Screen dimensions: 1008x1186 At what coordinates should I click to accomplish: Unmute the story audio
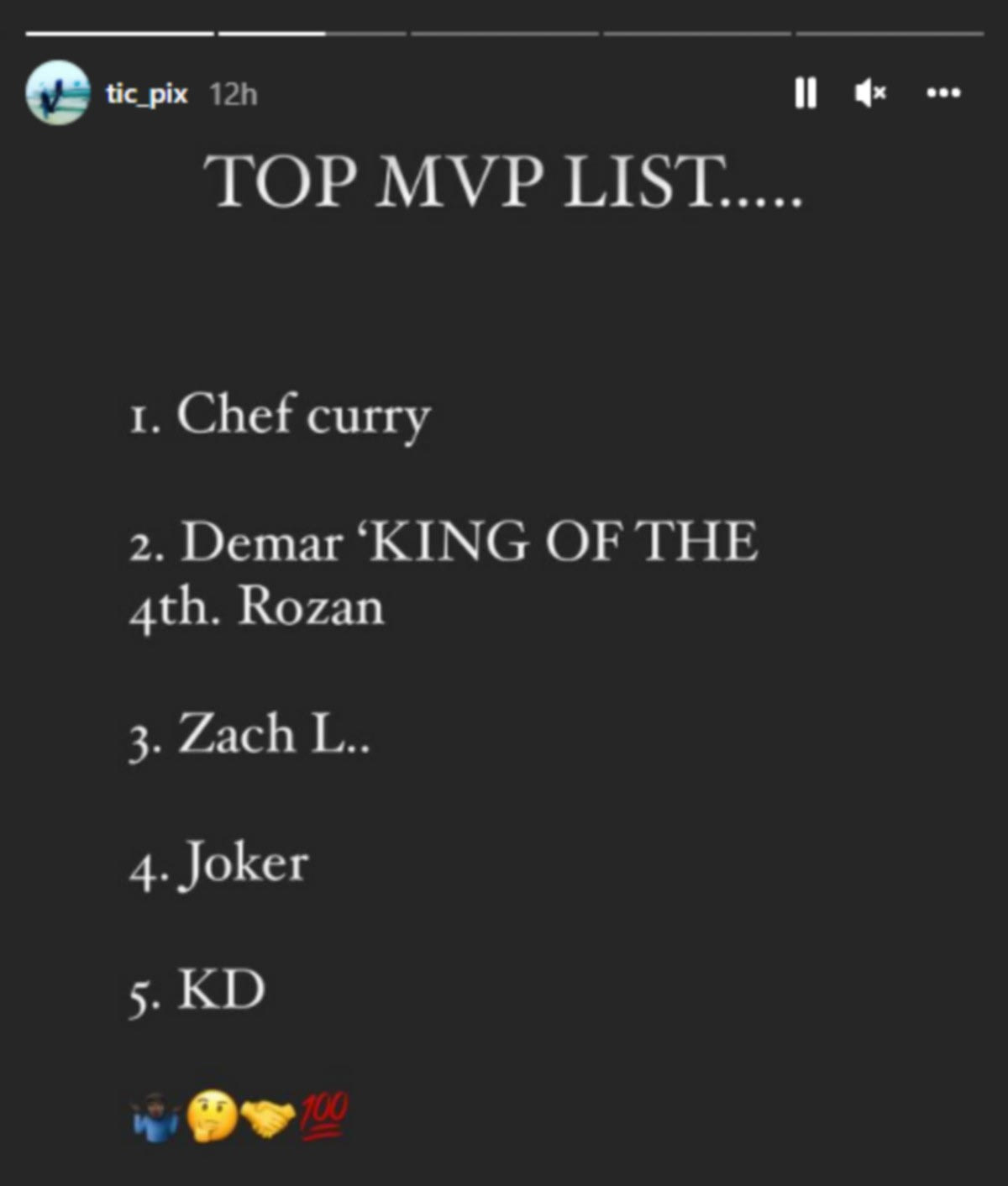pos(870,92)
